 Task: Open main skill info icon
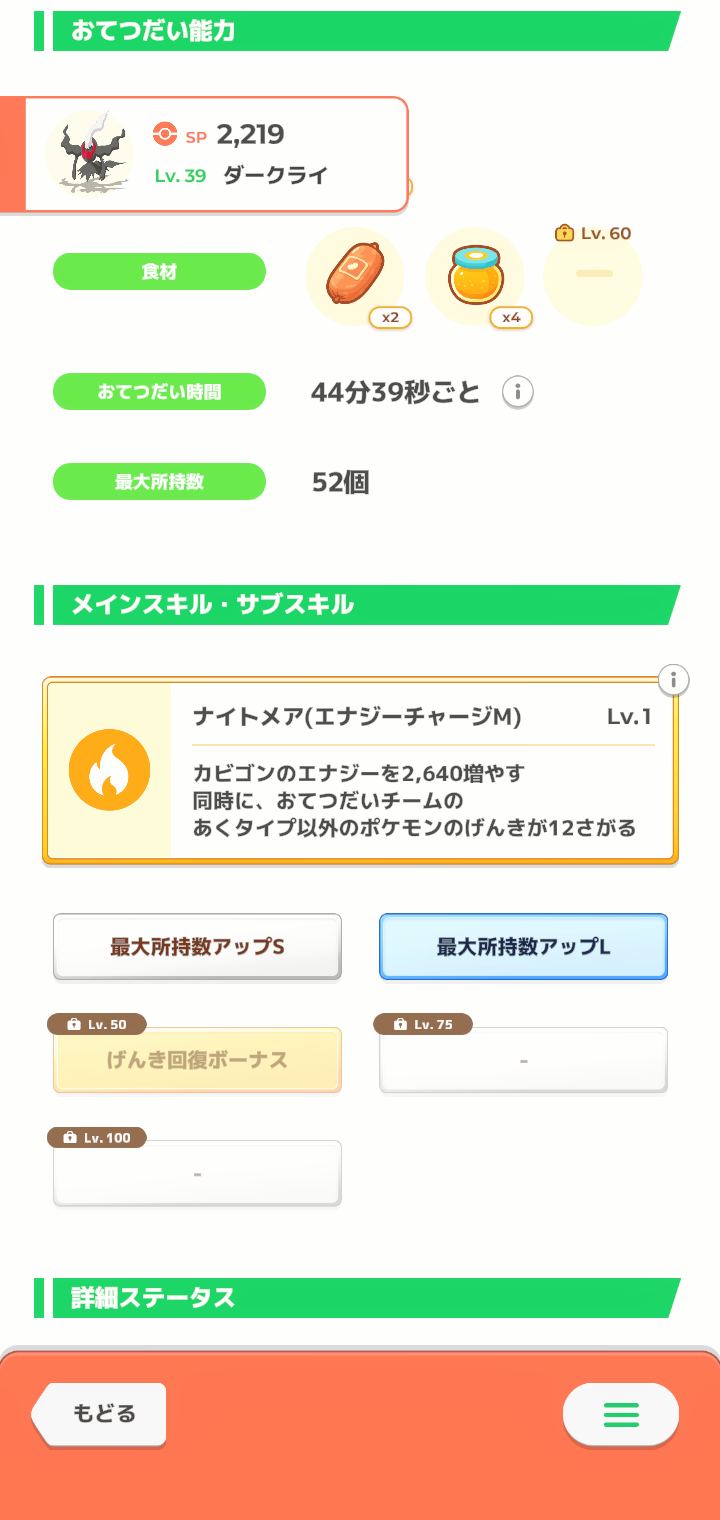pyautogui.click(x=674, y=681)
